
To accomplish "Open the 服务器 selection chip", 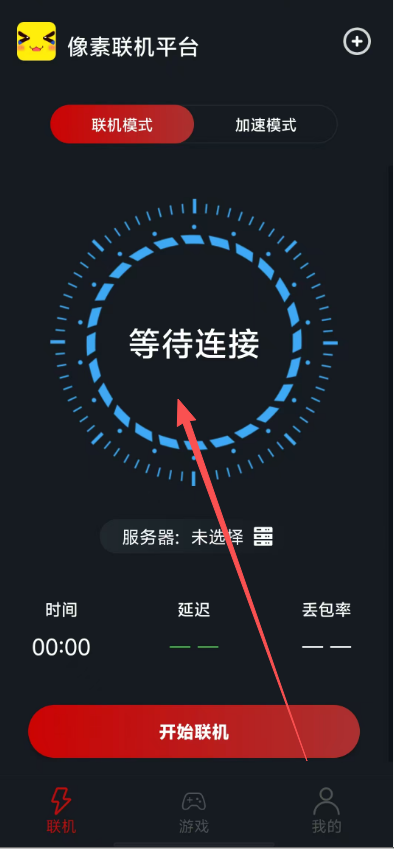I will coord(193,537).
